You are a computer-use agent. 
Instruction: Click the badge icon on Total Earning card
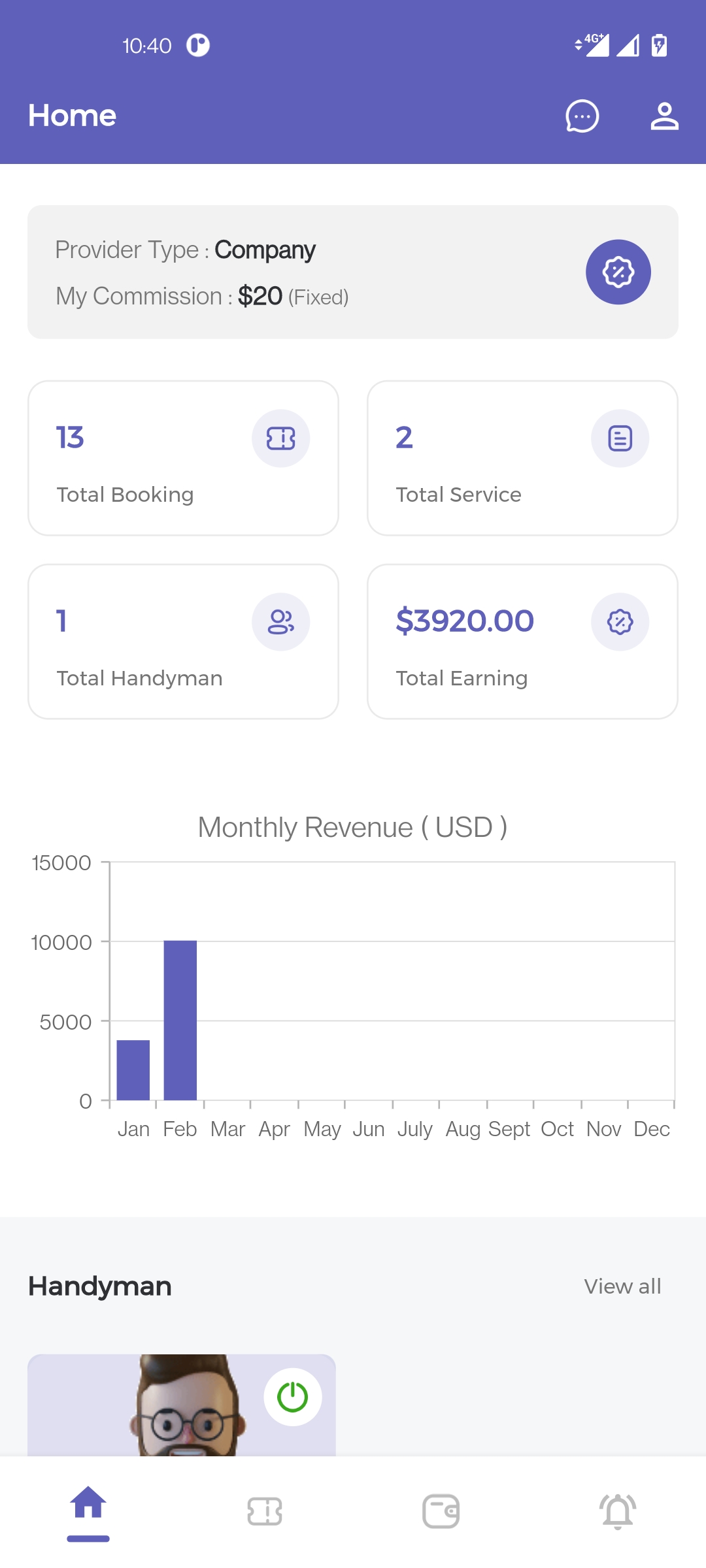(620, 622)
